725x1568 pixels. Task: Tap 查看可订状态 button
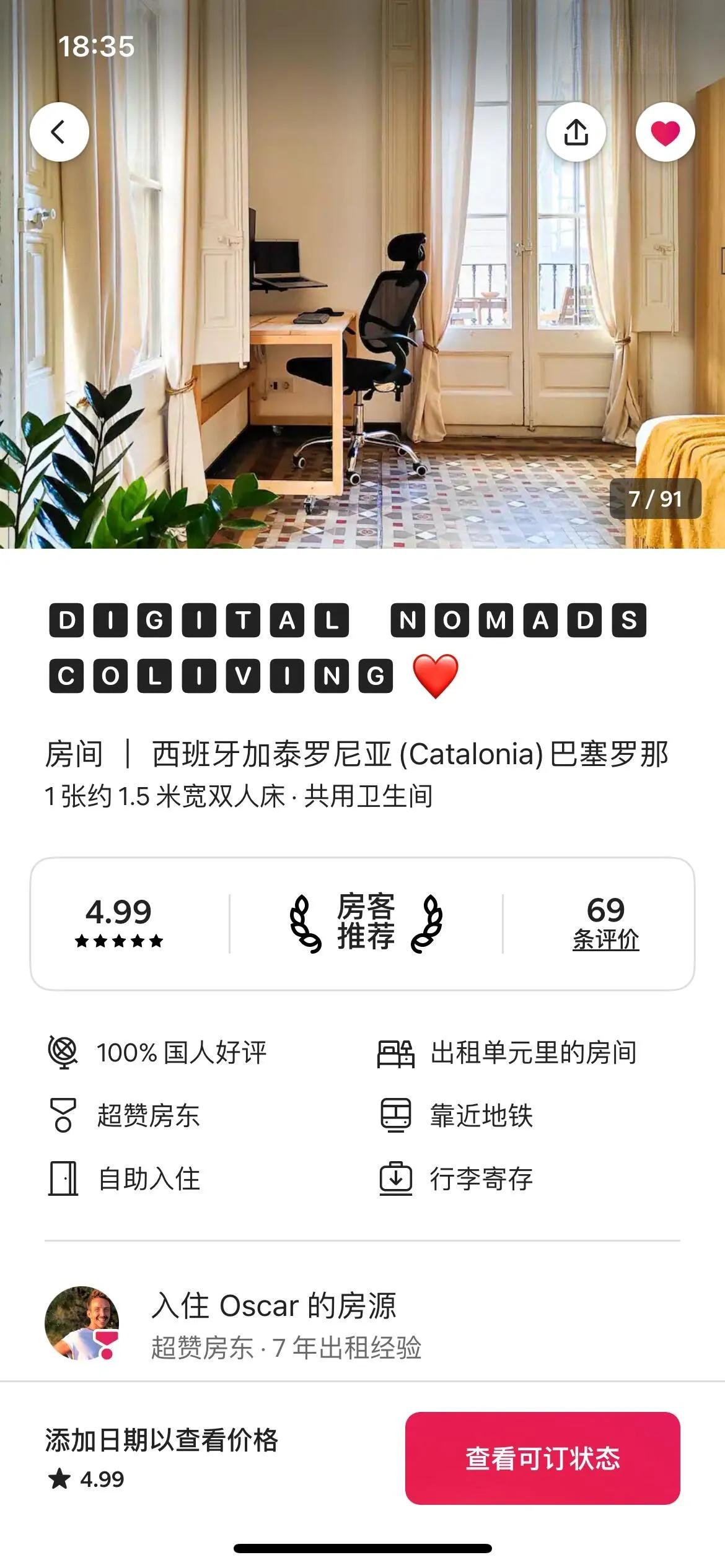(542, 1458)
